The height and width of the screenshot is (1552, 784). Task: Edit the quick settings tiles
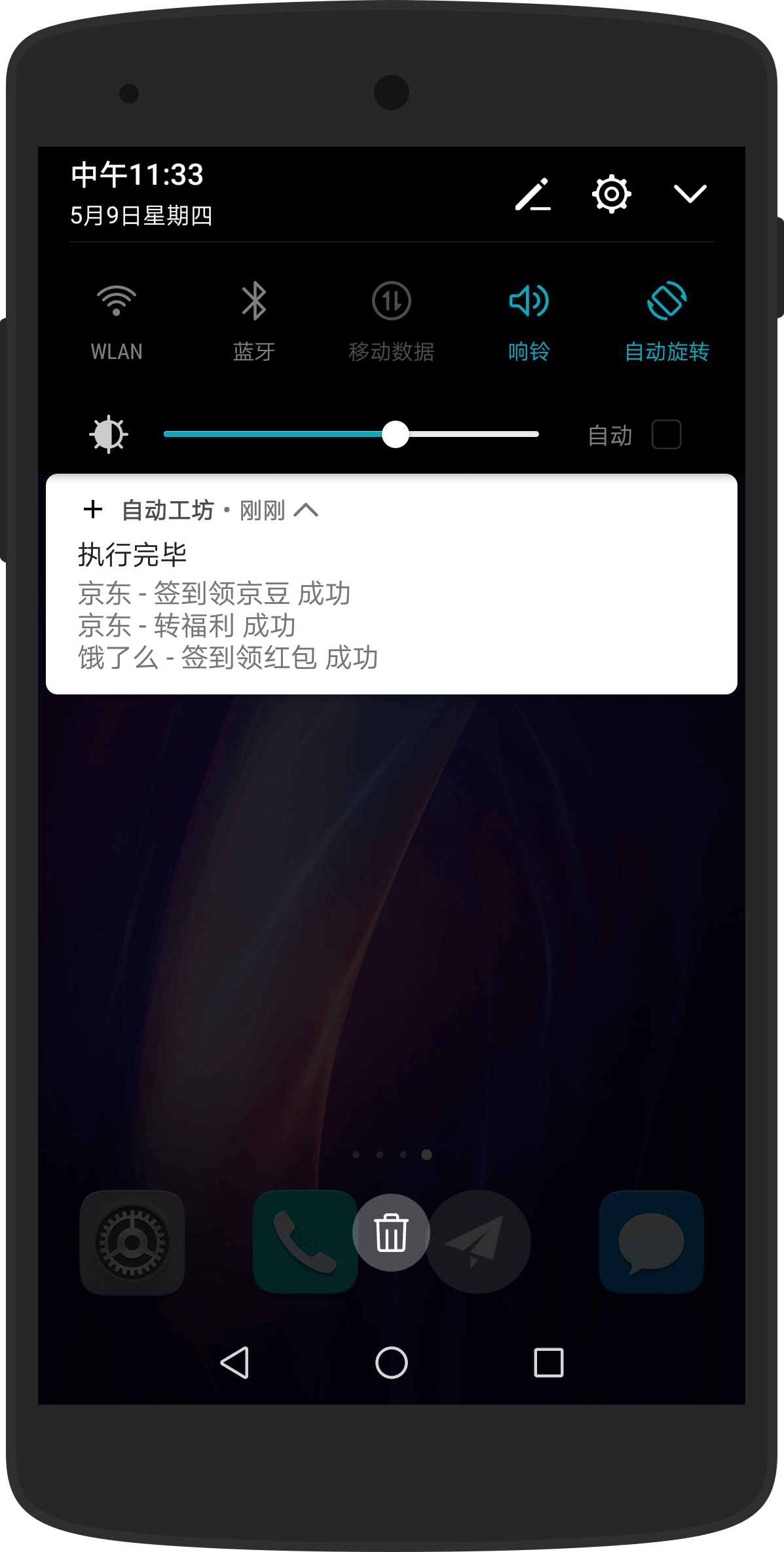[x=532, y=194]
